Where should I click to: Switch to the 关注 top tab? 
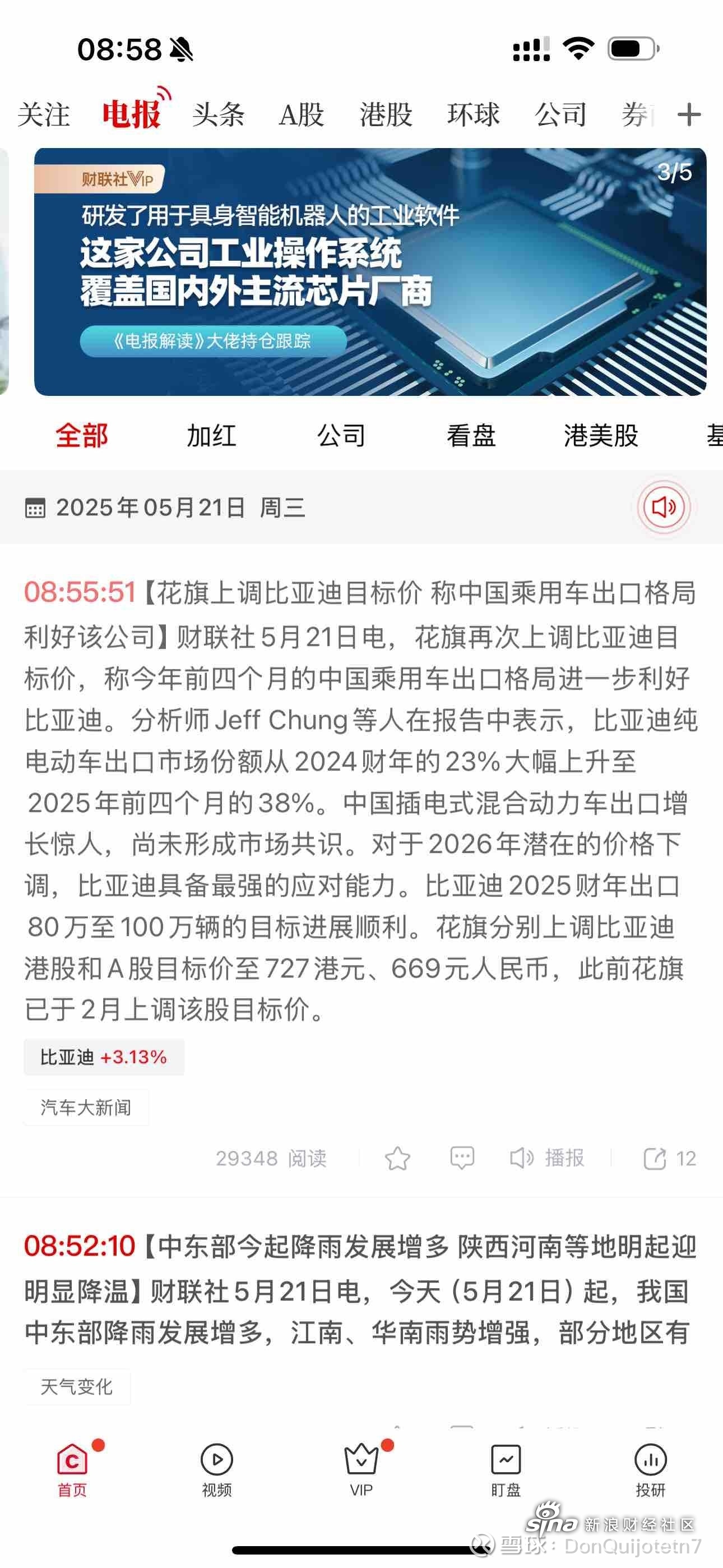pyautogui.click(x=44, y=115)
